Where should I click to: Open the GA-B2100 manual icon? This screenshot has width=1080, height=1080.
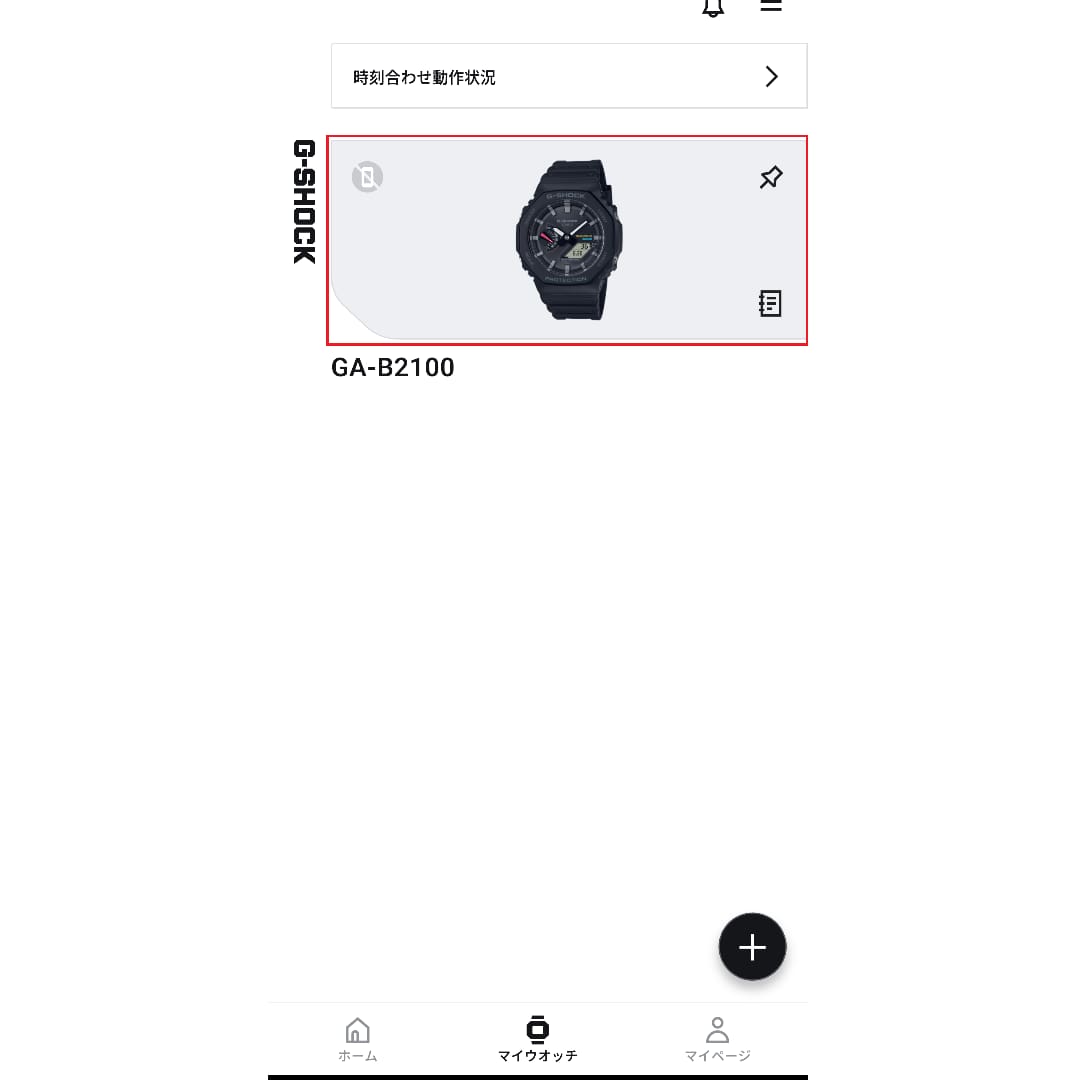770,304
